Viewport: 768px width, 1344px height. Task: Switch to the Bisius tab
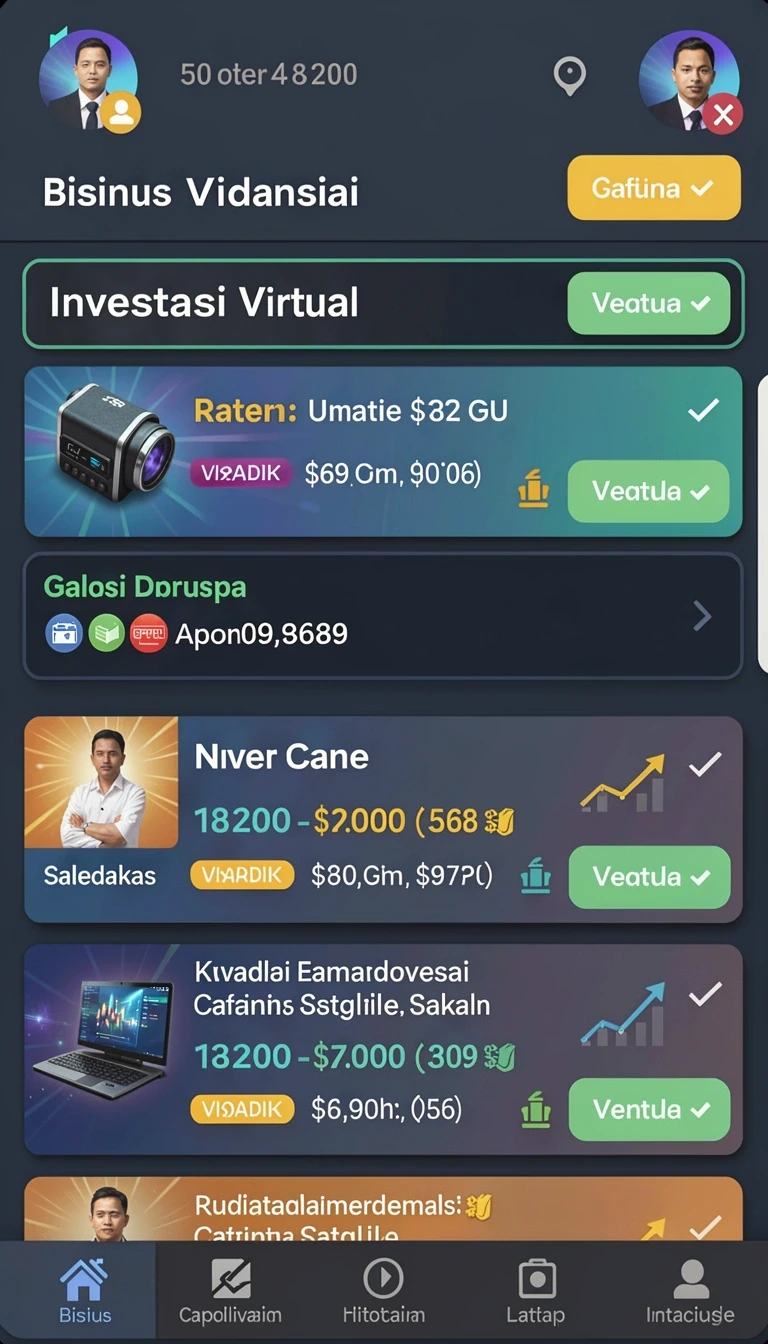tap(84, 1291)
